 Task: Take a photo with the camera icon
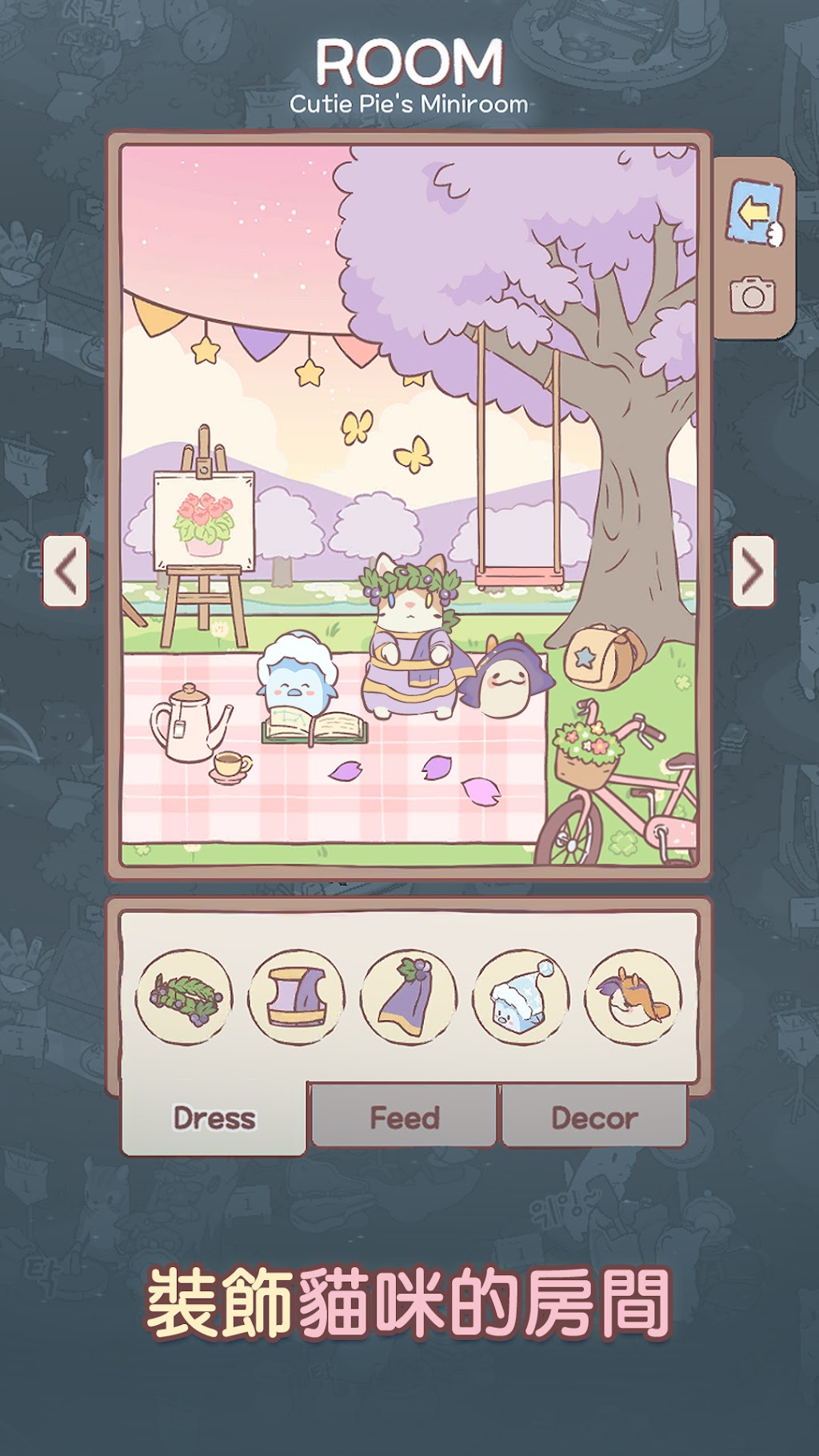pyautogui.click(x=753, y=295)
